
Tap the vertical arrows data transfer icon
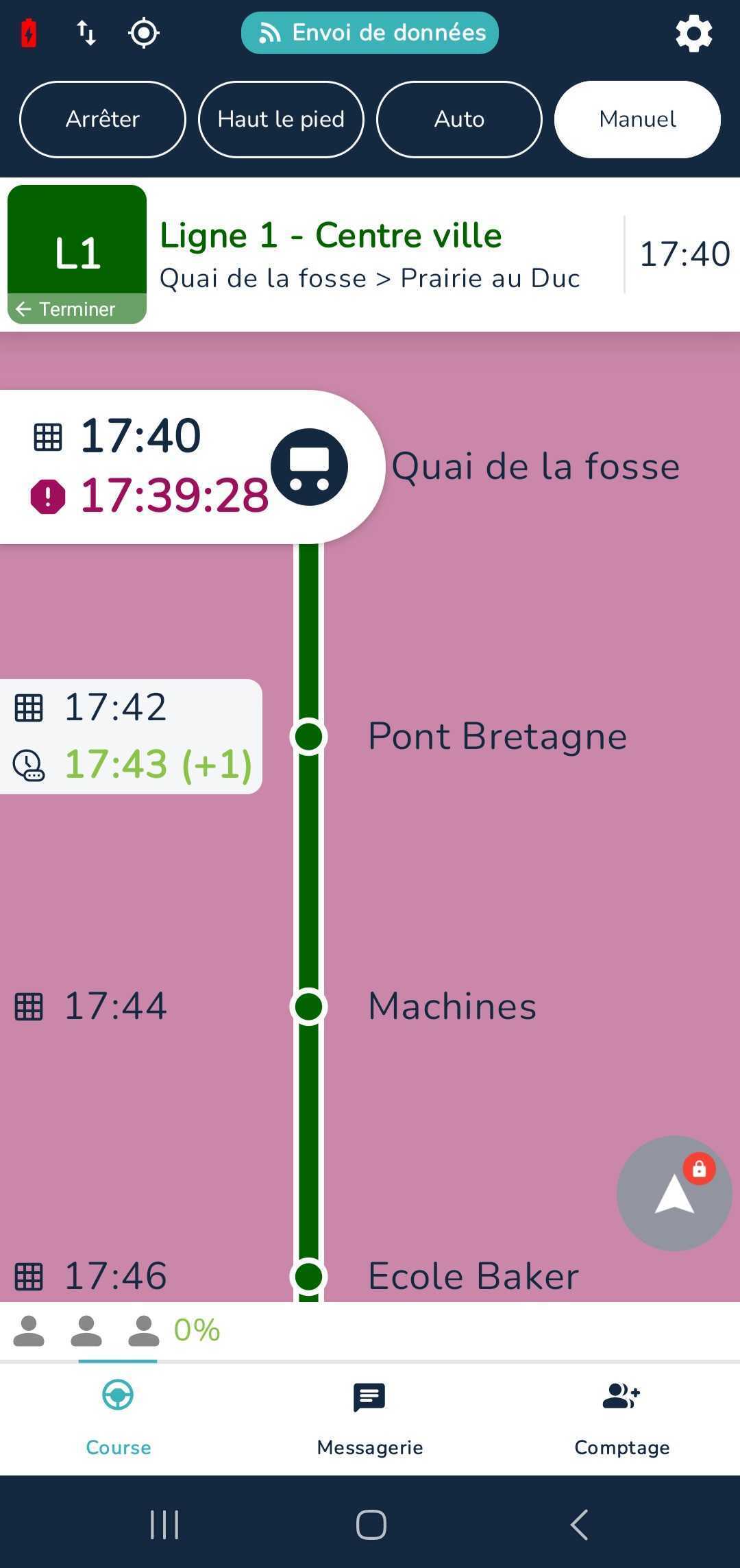tap(86, 32)
